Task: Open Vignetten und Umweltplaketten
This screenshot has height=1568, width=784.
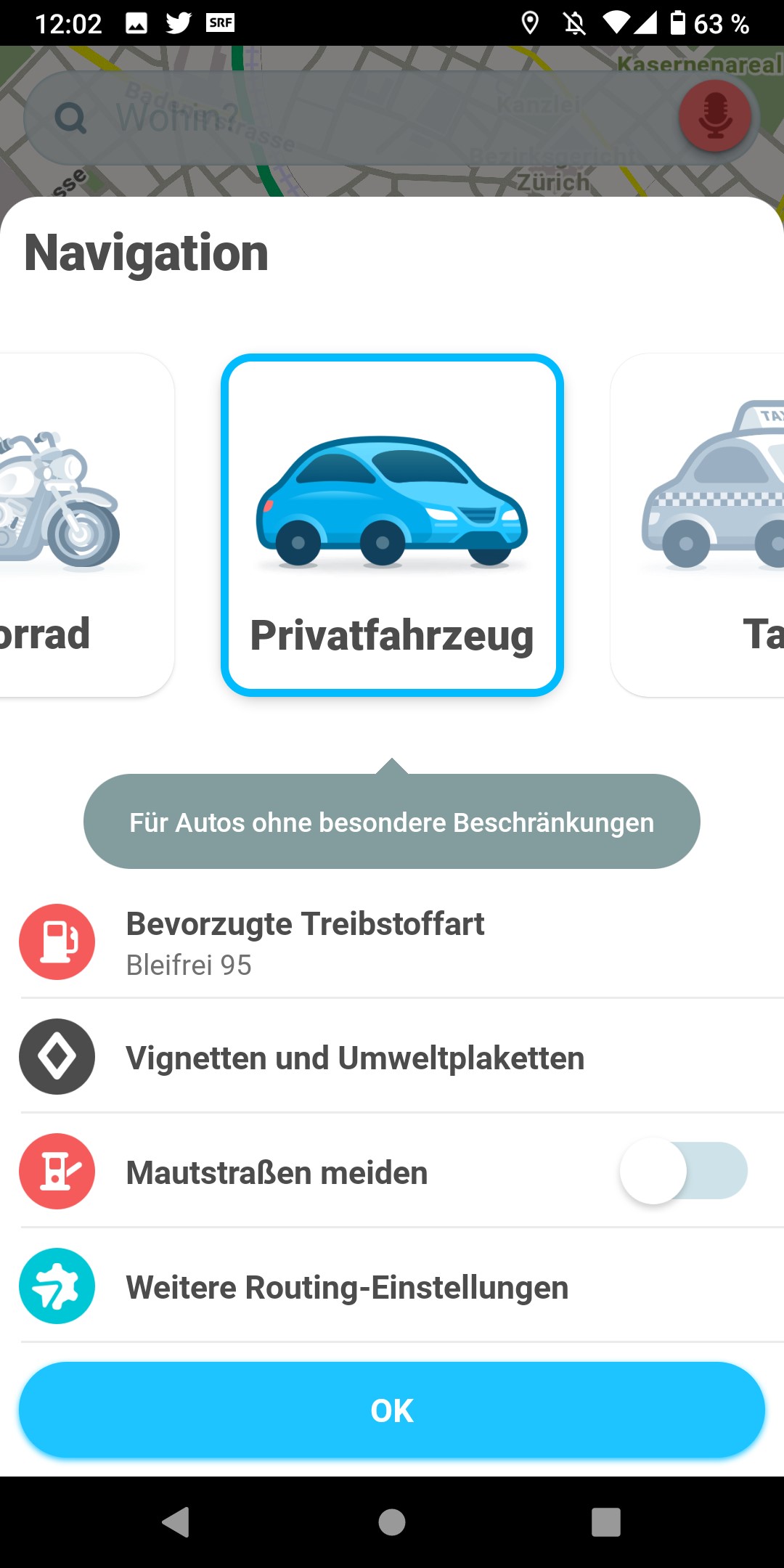Action: (392, 1058)
